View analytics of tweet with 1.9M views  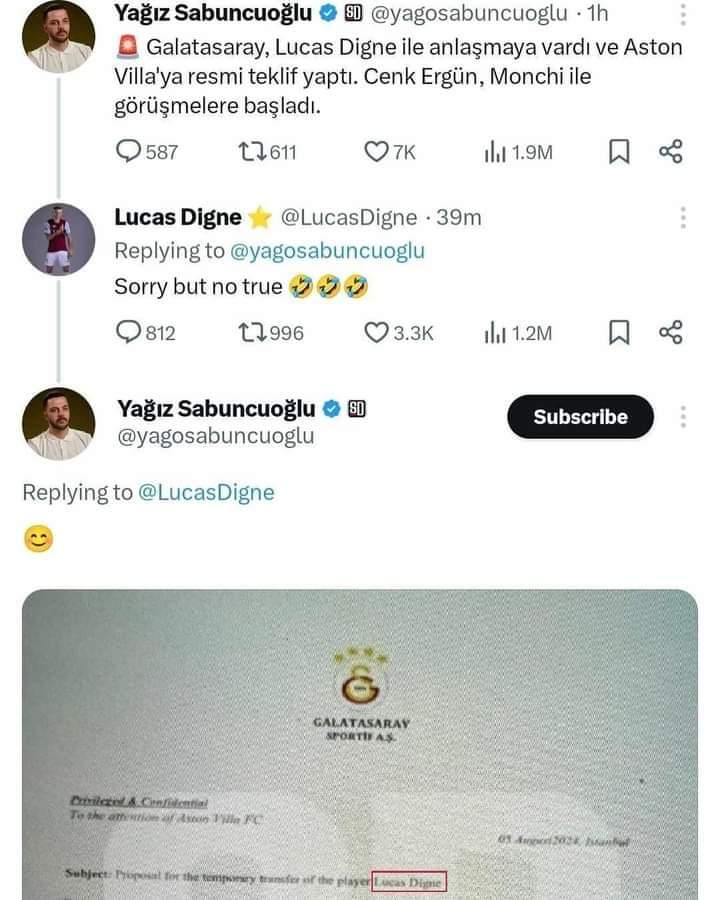(517, 151)
